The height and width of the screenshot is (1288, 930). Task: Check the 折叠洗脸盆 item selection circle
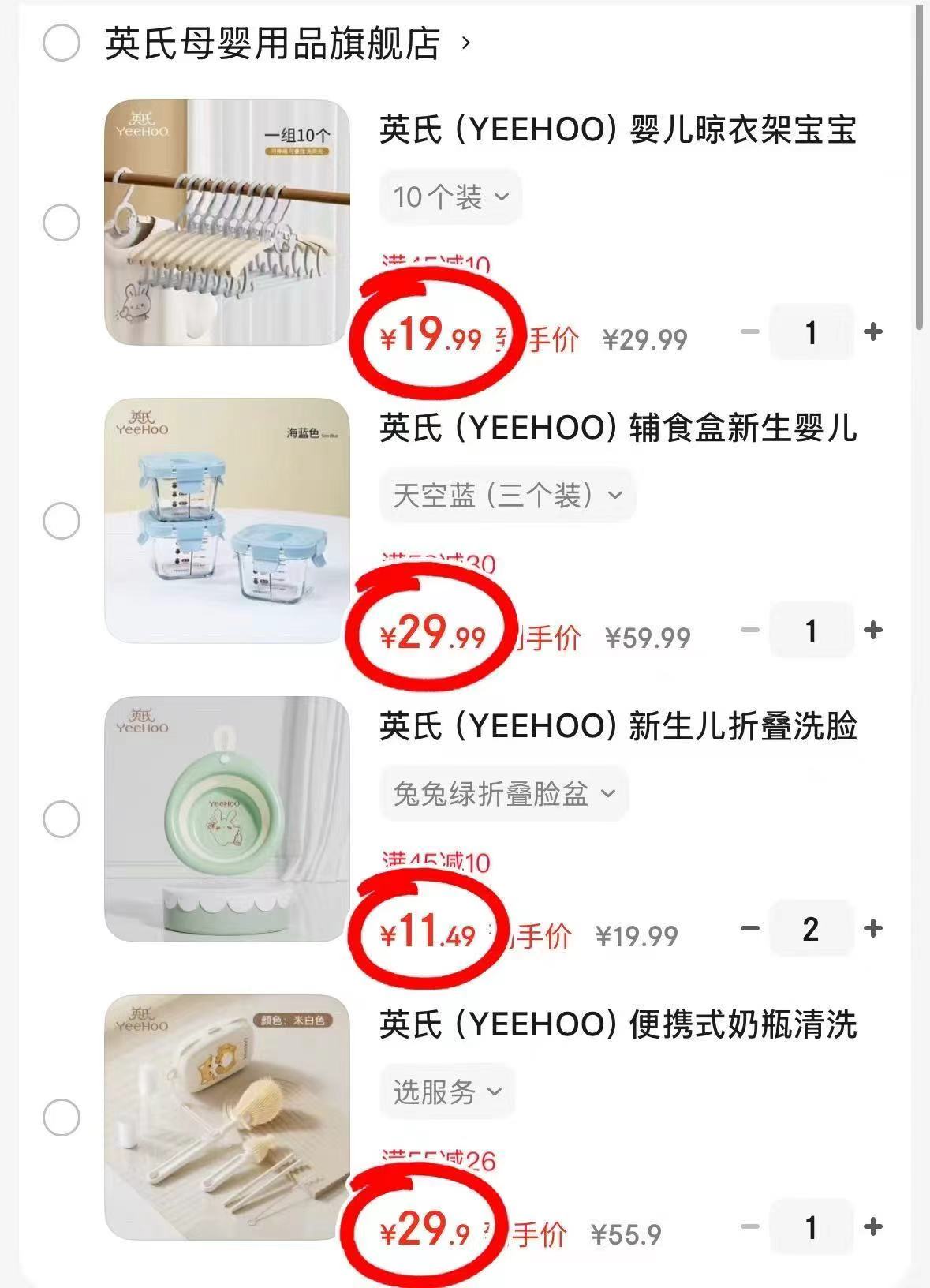pos(63,818)
